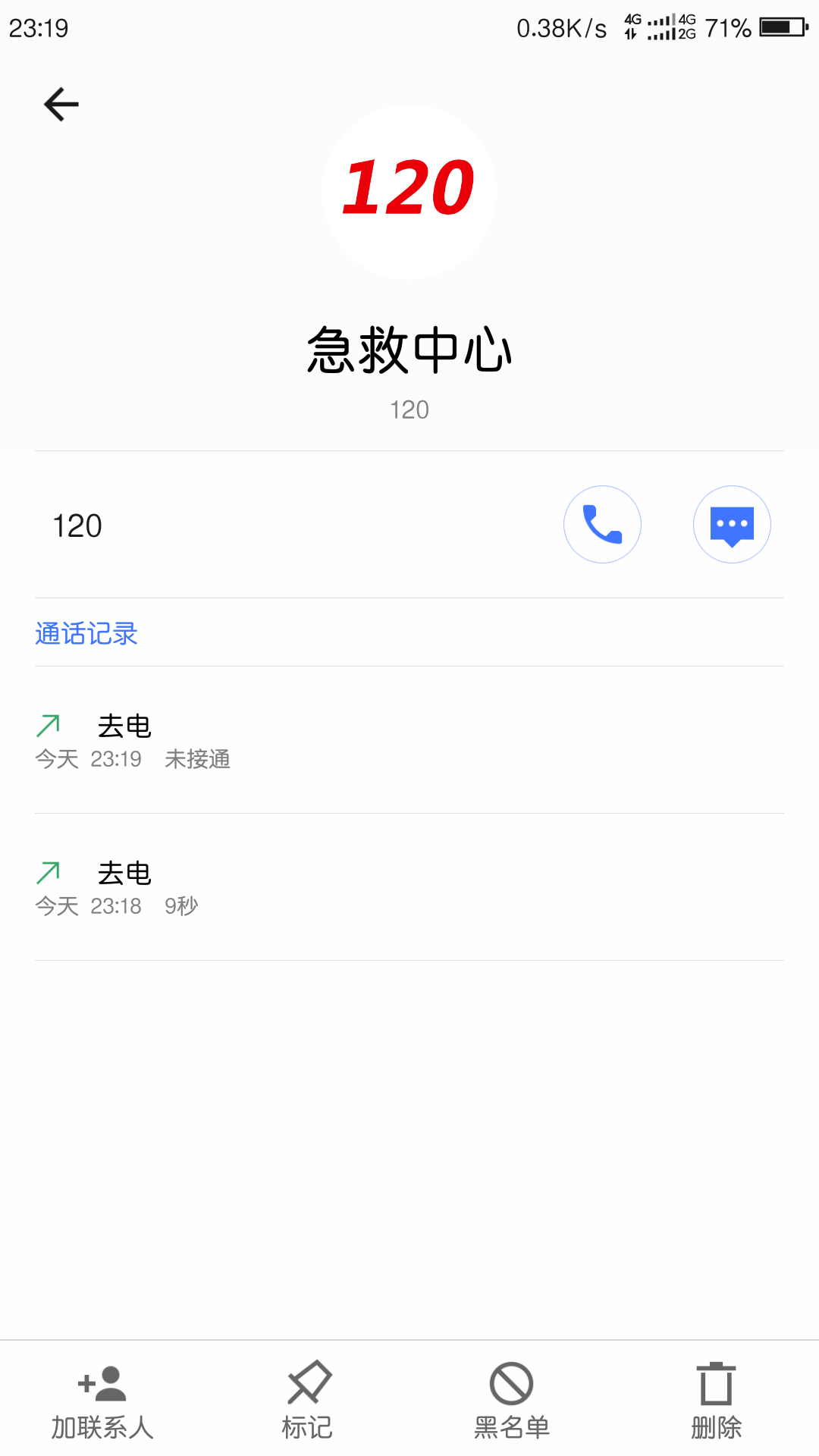Tap the 急救中心 contact name
The height and width of the screenshot is (1456, 819).
pos(409,350)
